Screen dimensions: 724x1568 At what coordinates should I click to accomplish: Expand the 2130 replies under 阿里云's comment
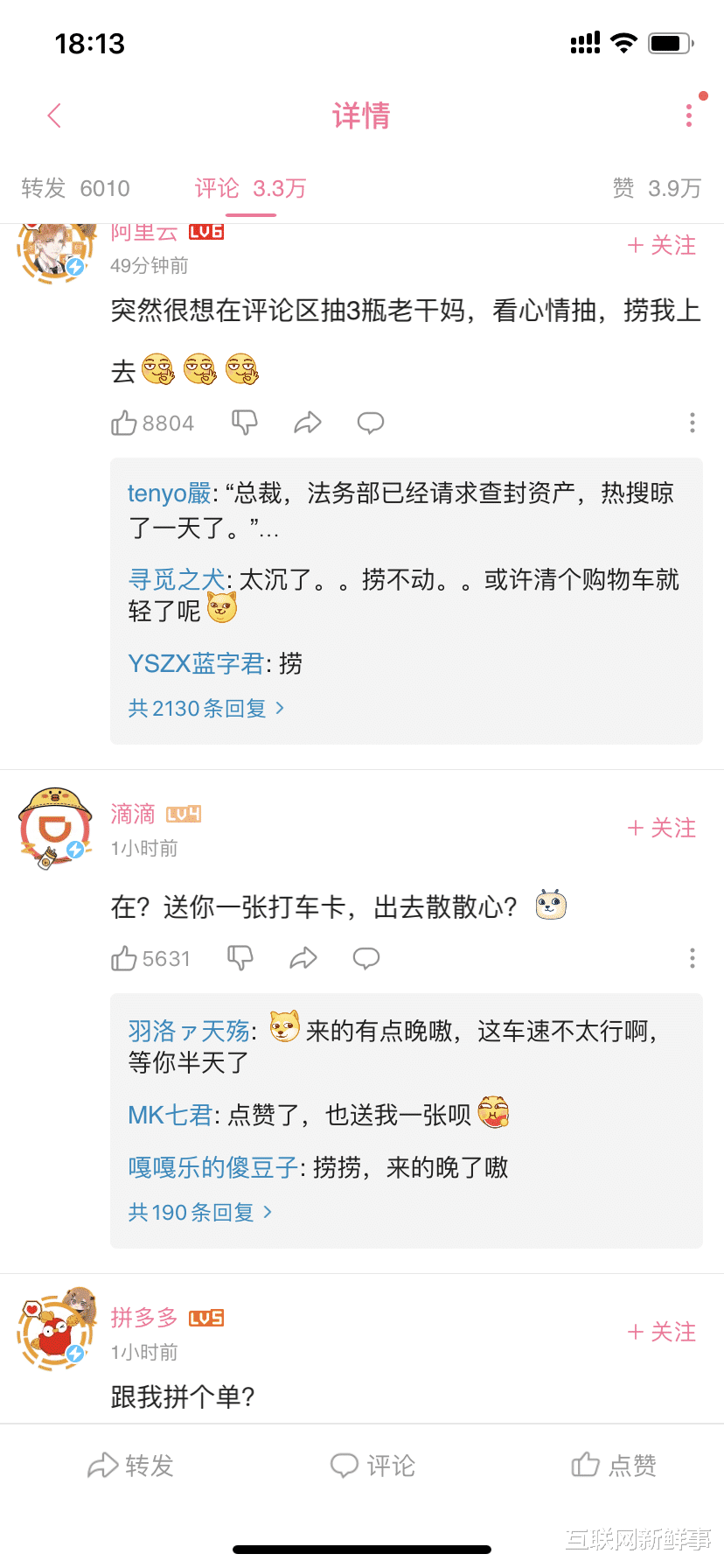coord(207,707)
